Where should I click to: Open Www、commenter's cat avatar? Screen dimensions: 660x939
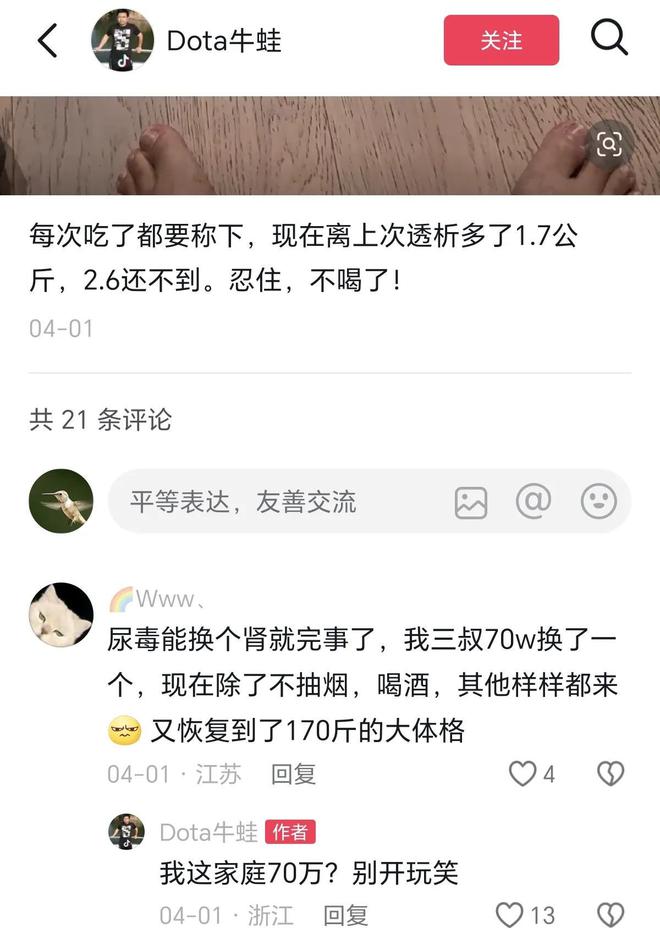[x=61, y=615]
